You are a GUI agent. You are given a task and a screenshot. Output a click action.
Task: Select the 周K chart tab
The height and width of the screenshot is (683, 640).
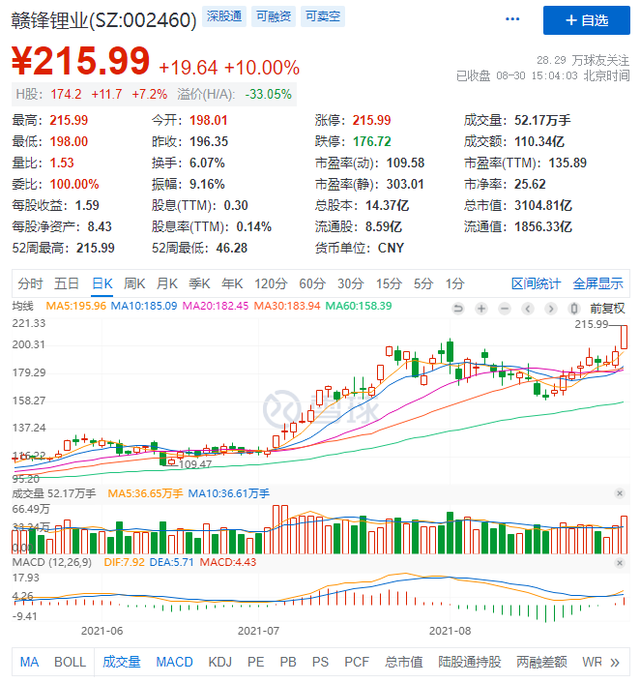(x=134, y=283)
